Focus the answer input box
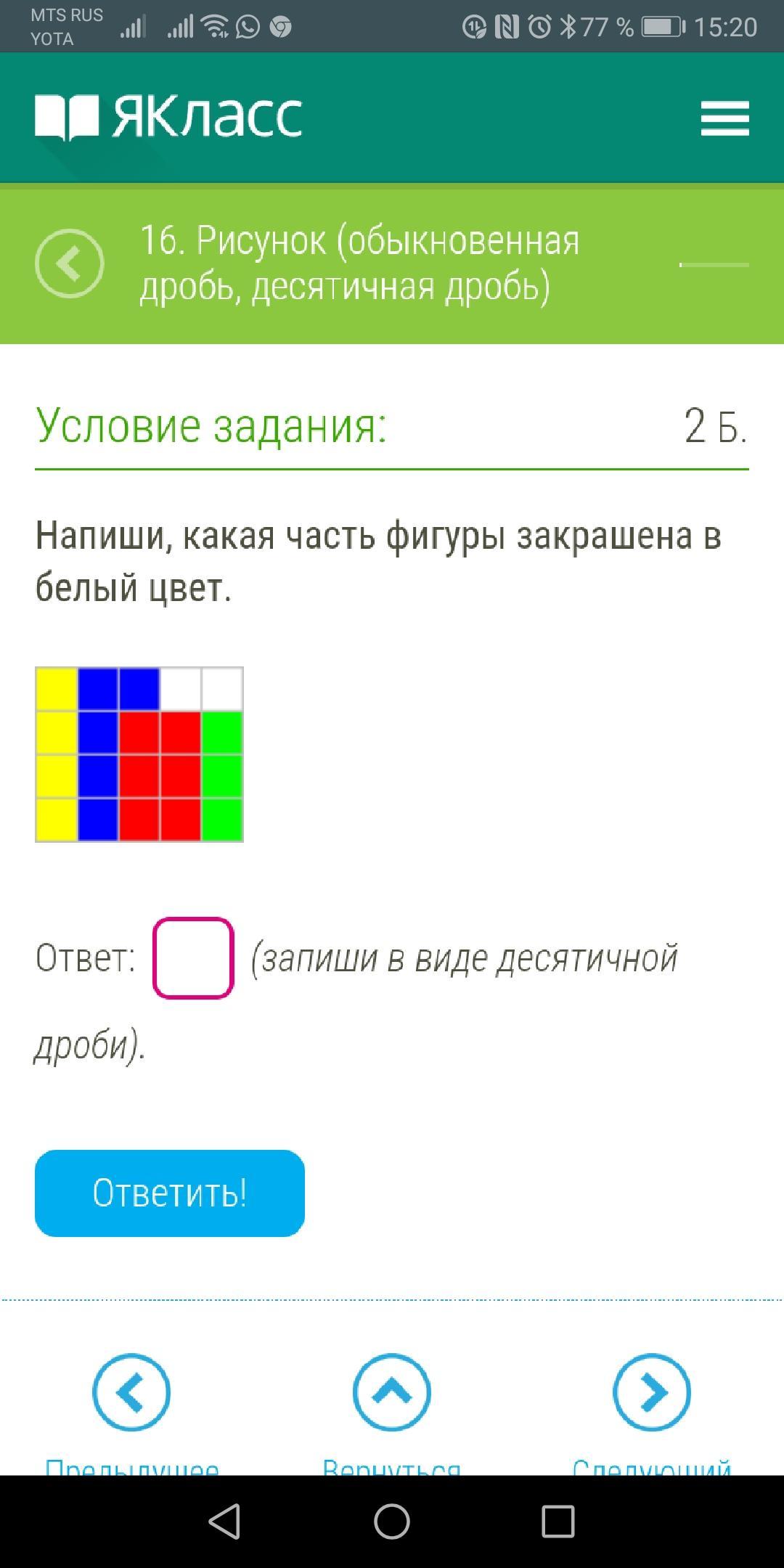 tap(193, 958)
